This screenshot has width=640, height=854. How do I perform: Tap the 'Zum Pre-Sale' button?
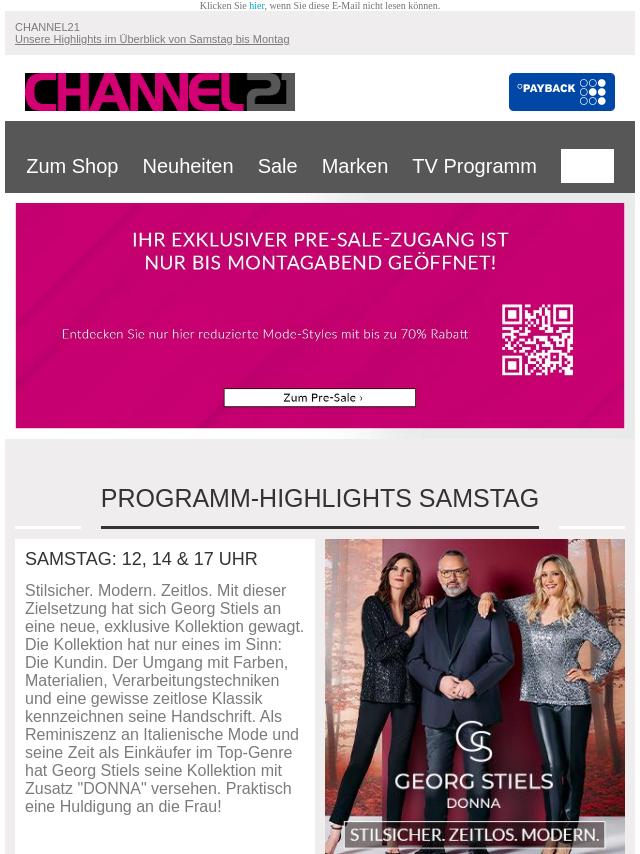click(x=320, y=398)
